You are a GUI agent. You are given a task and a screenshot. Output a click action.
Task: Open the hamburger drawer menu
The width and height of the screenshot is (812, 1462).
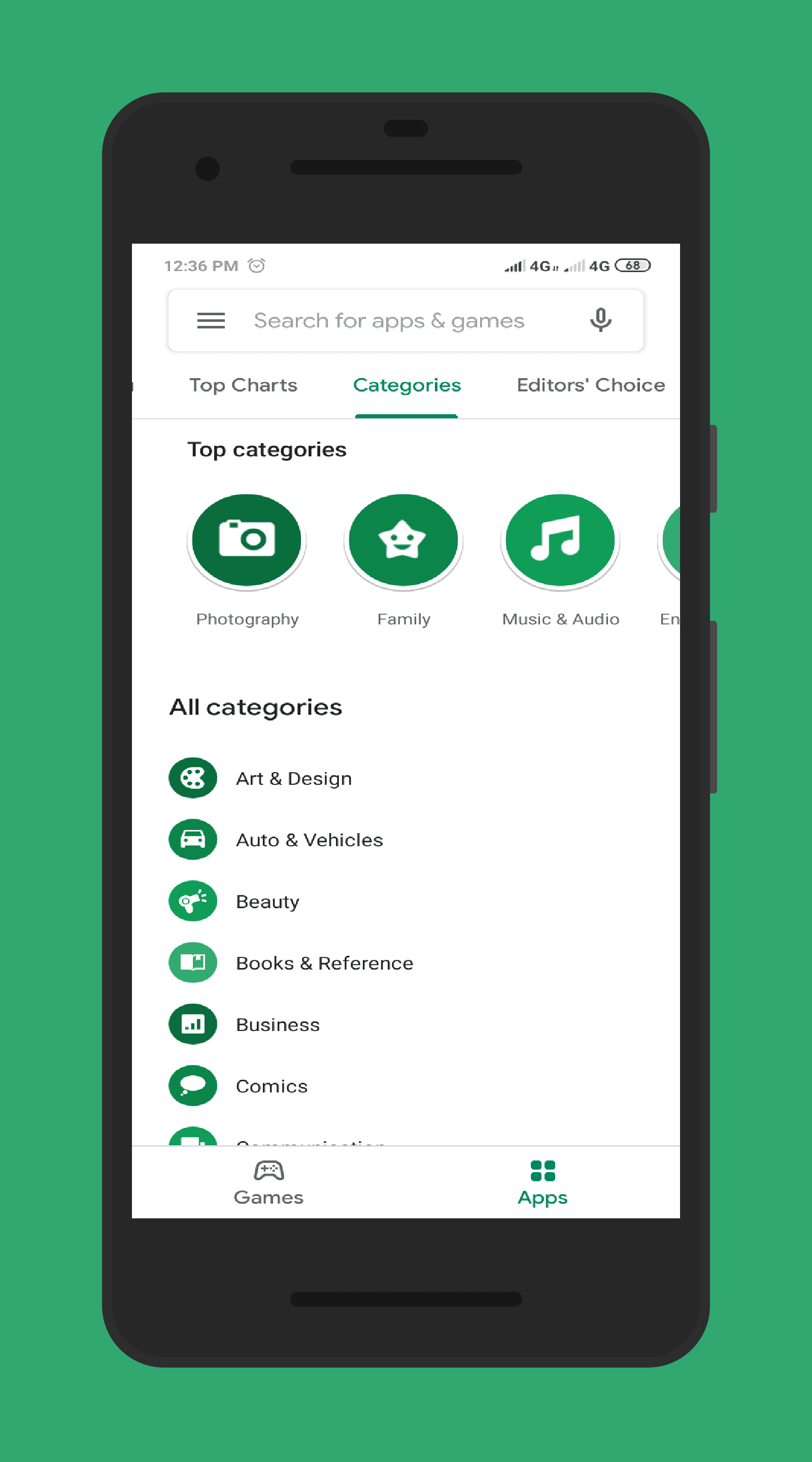211,321
